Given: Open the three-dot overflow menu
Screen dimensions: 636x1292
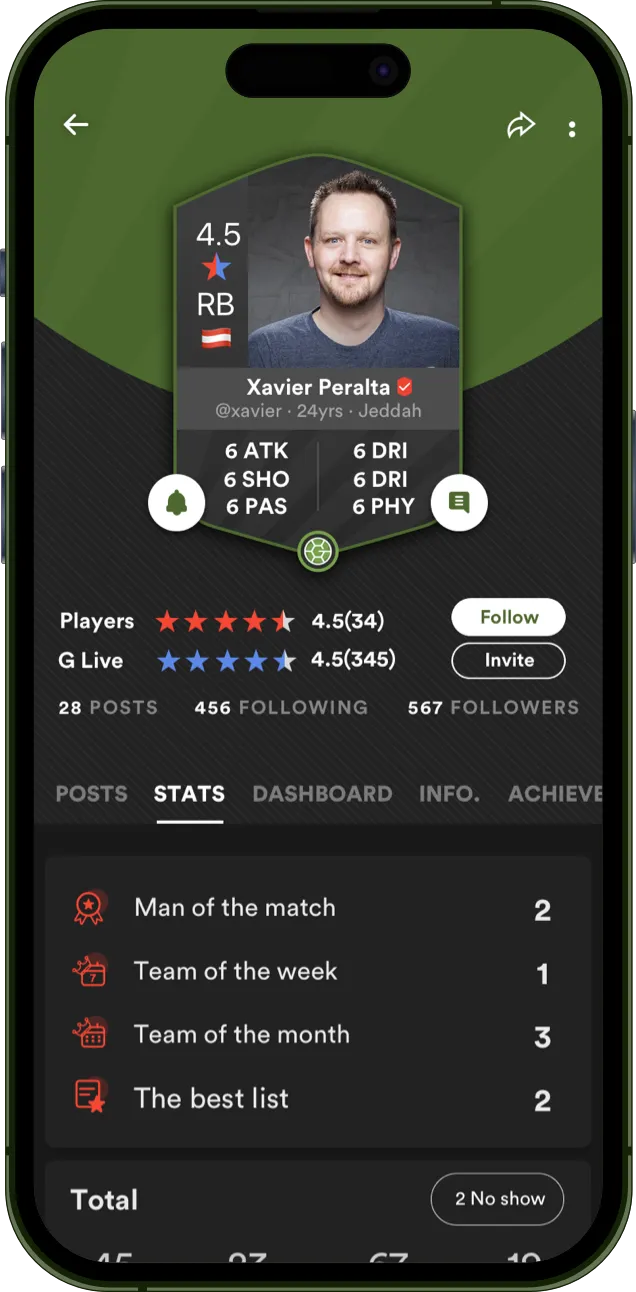Looking at the screenshot, I should 572,129.
